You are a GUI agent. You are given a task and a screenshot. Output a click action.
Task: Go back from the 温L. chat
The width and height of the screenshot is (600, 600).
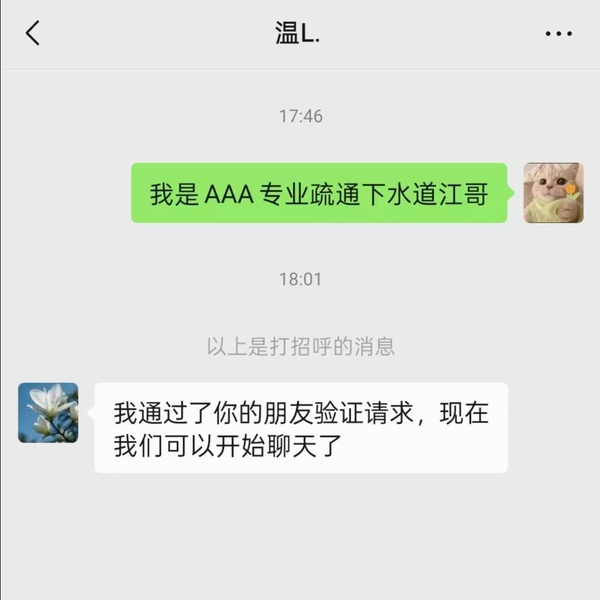pyautogui.click(x=33, y=33)
